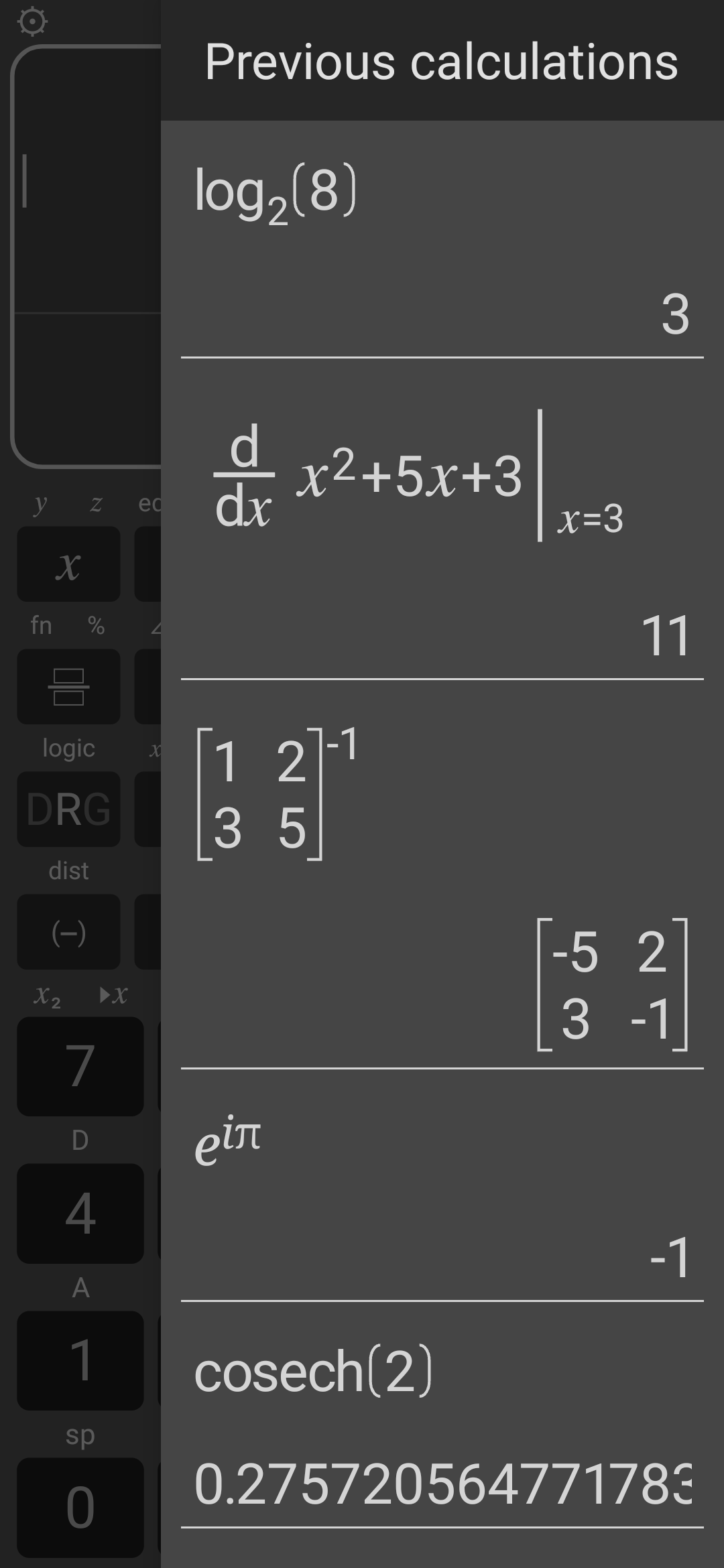Open the settings gear icon

tap(32, 22)
